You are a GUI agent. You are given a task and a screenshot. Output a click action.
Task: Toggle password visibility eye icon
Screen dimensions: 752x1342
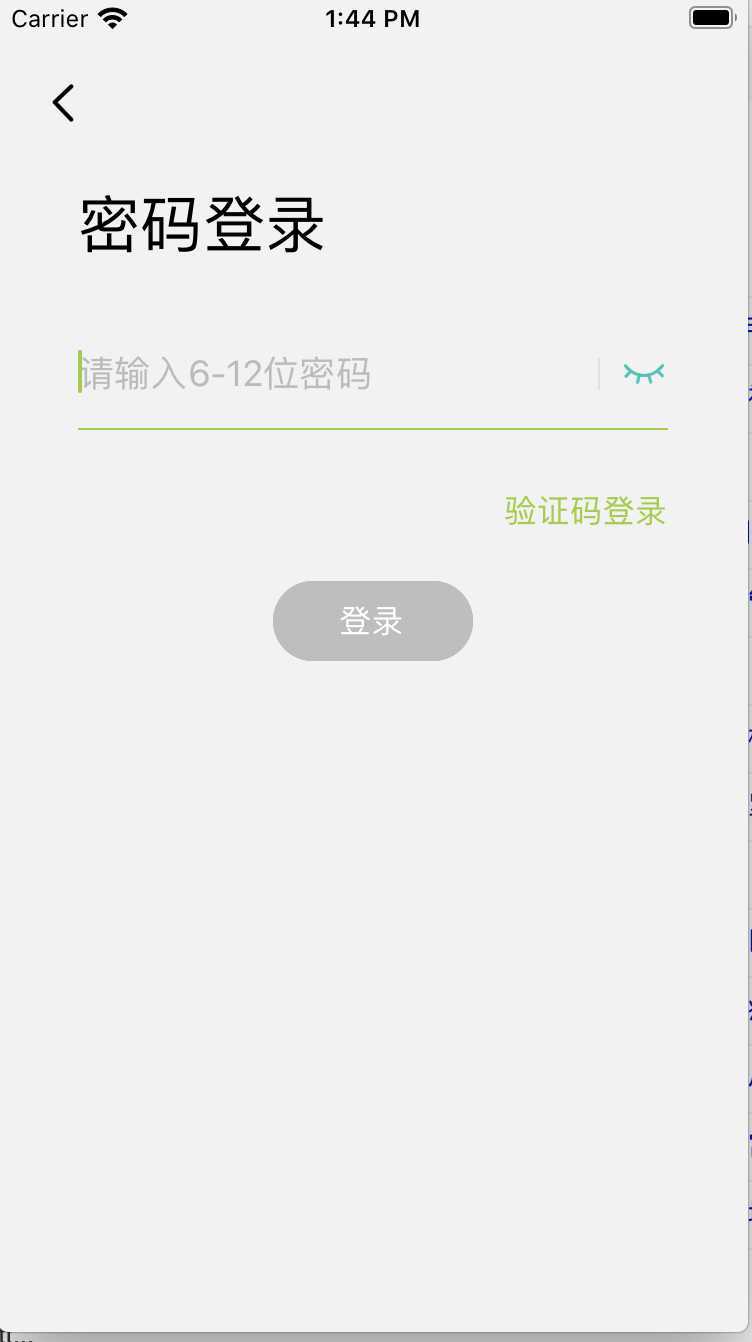click(643, 374)
